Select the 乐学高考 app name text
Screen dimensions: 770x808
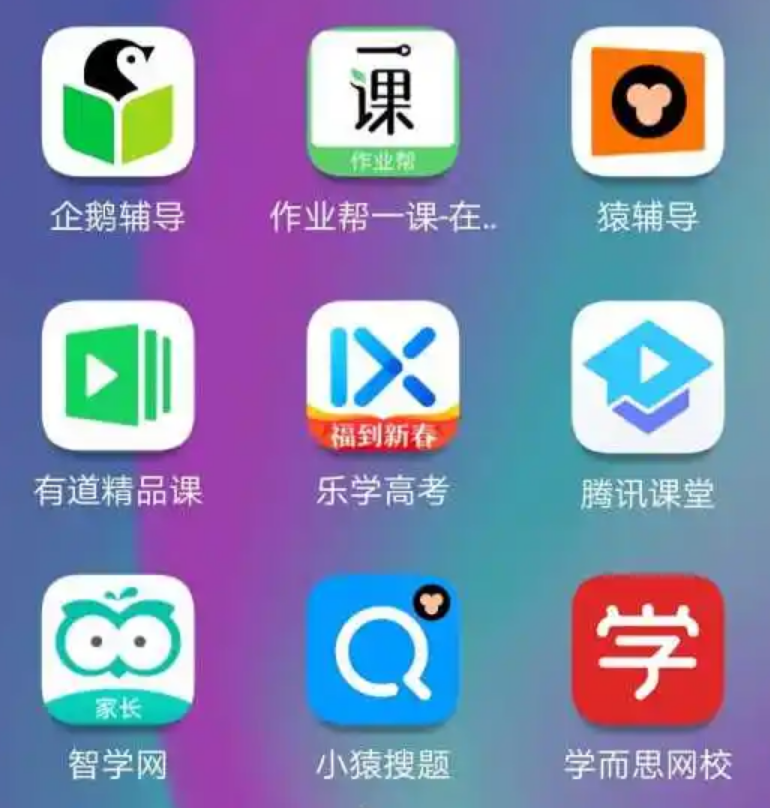tap(384, 485)
